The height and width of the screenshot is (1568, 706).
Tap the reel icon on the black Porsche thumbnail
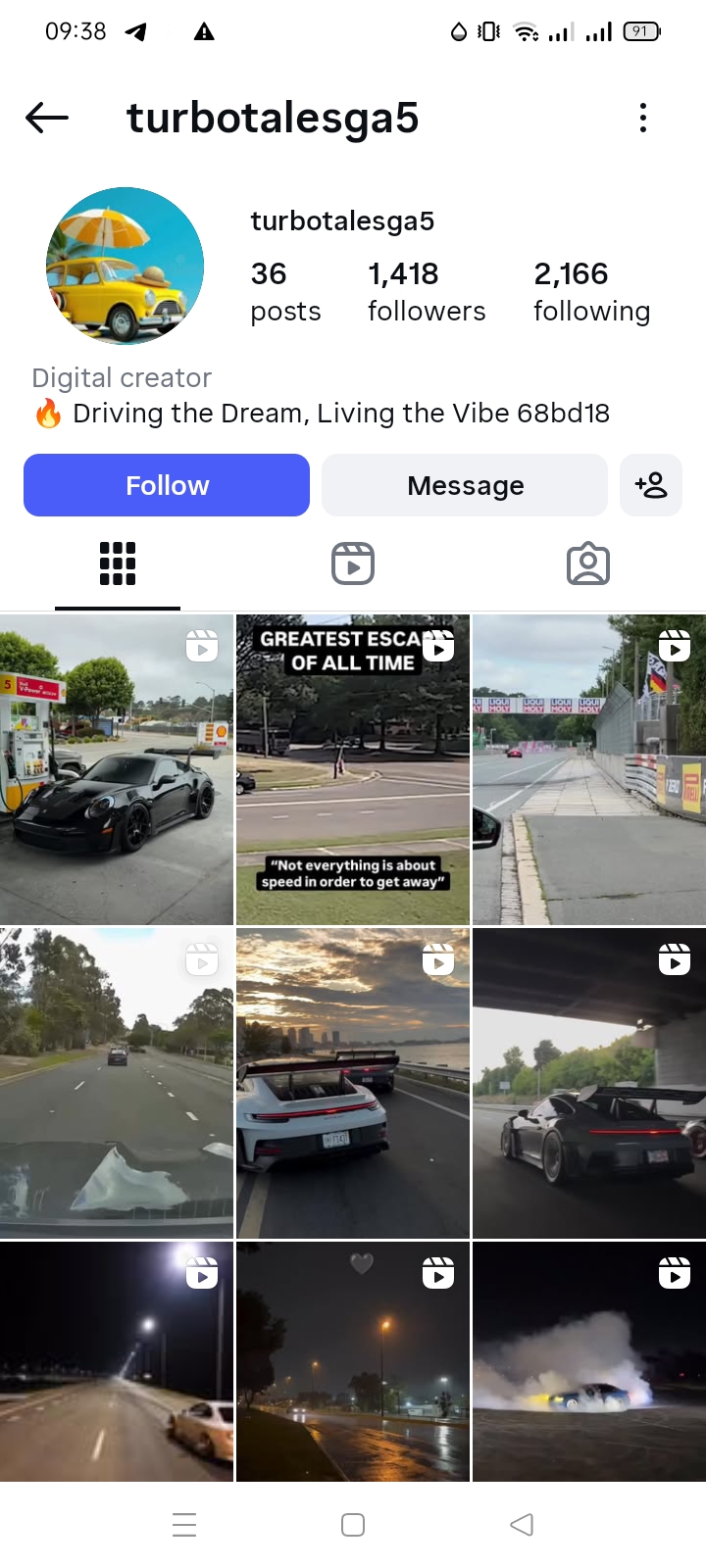click(201, 646)
